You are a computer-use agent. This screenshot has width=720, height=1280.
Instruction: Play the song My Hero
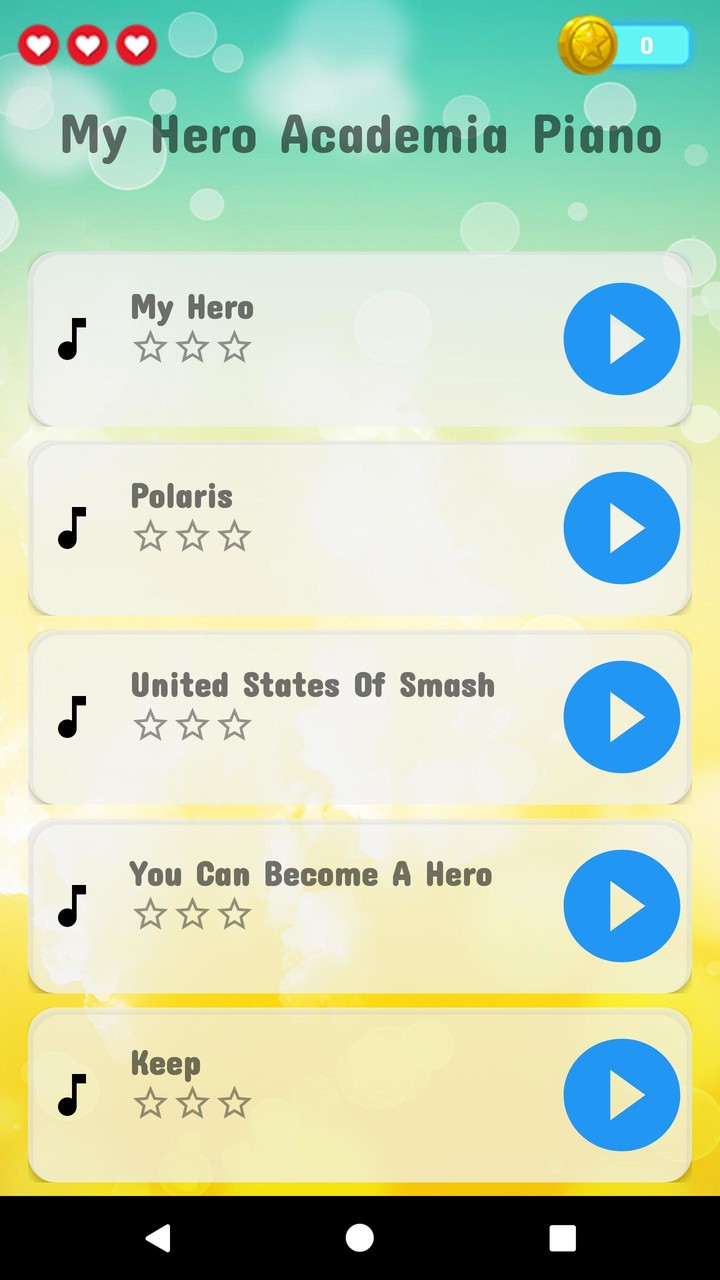[x=622, y=339]
